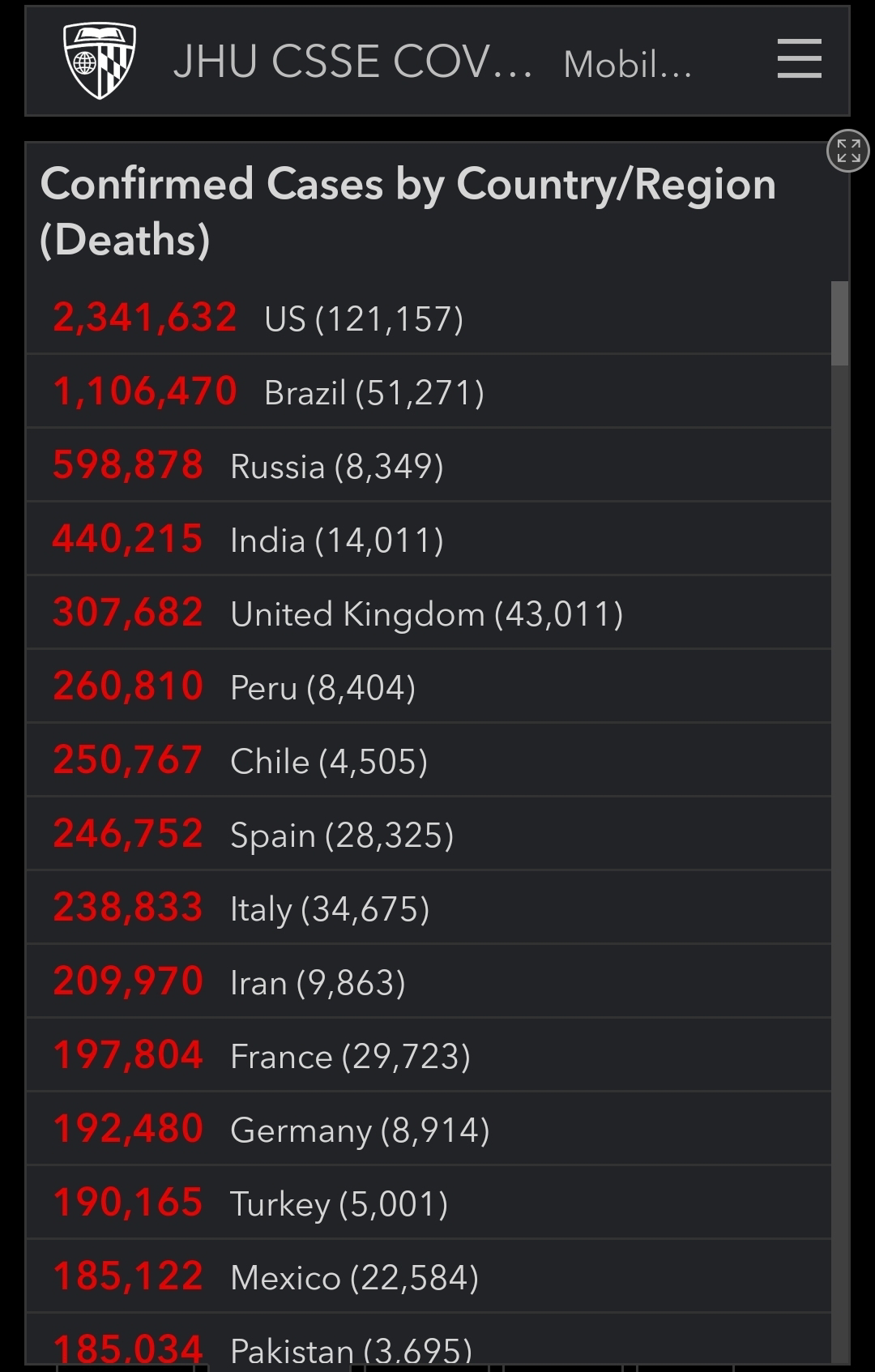Choose Mexico in the list
This screenshot has width=875, height=1372.
(x=429, y=1276)
